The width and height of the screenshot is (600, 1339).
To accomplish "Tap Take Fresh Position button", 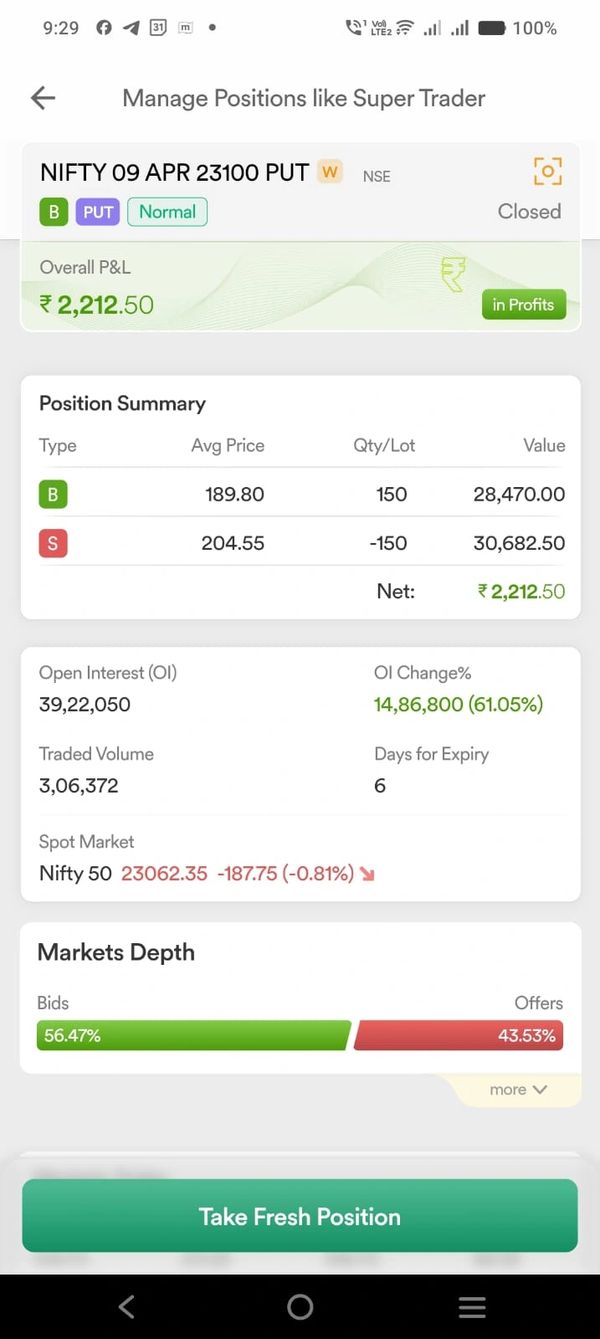I will [300, 1216].
